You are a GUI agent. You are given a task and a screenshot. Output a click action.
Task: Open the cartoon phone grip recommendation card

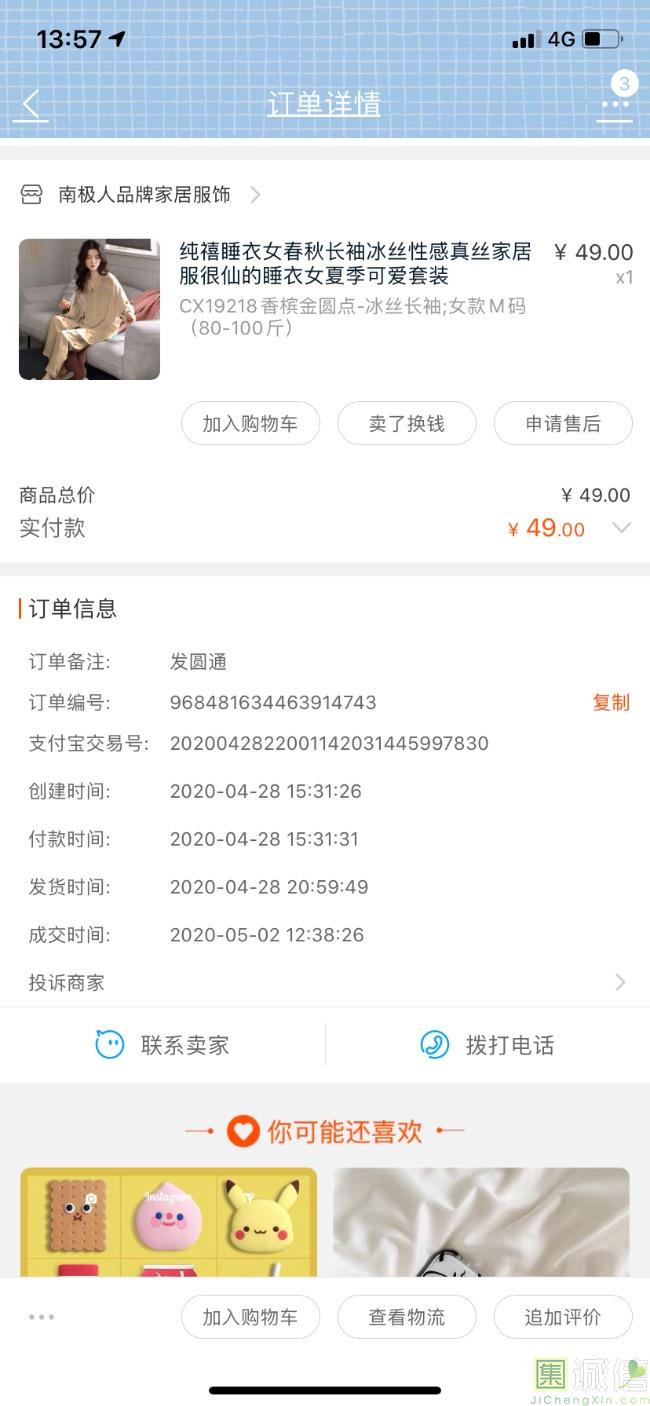point(168,1222)
